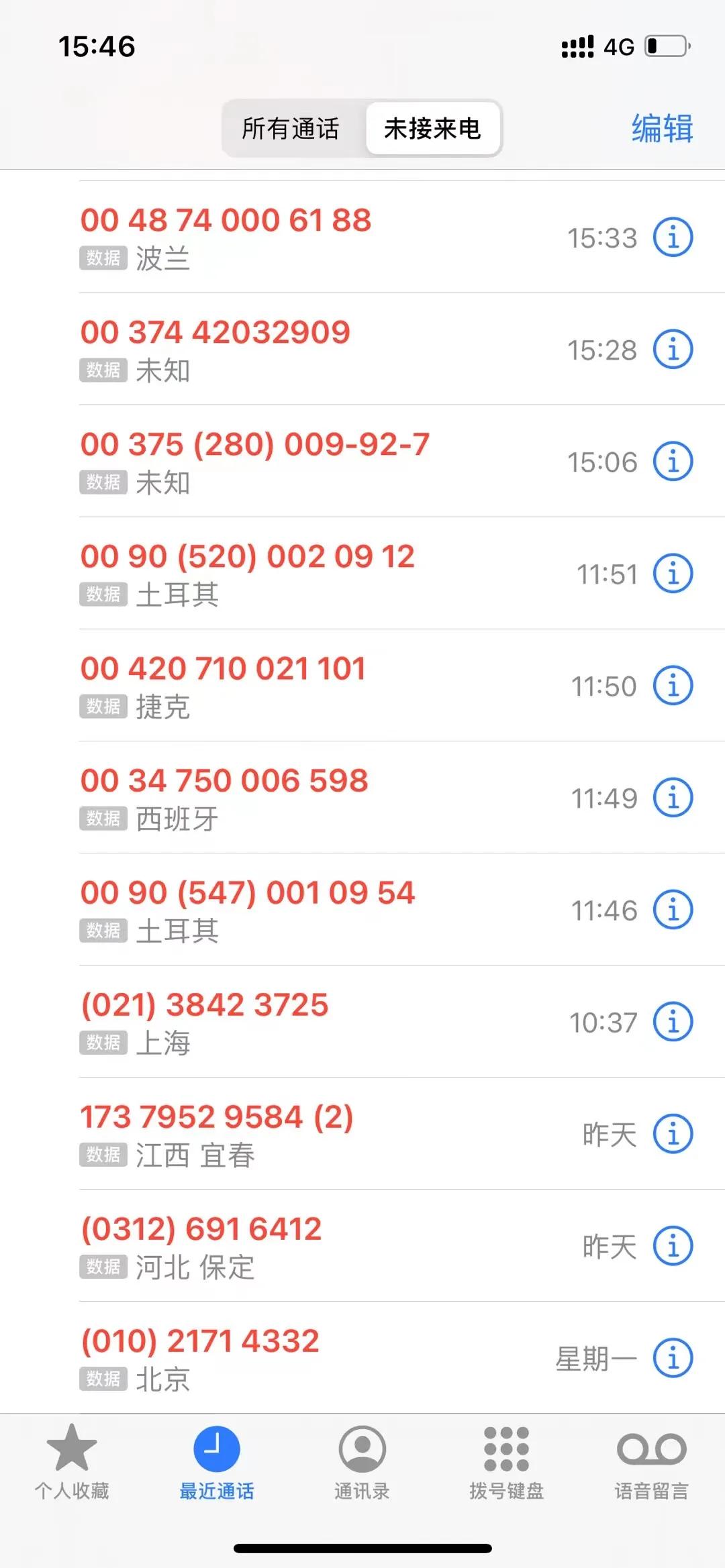Tap 编辑 to edit the call list

click(x=662, y=128)
